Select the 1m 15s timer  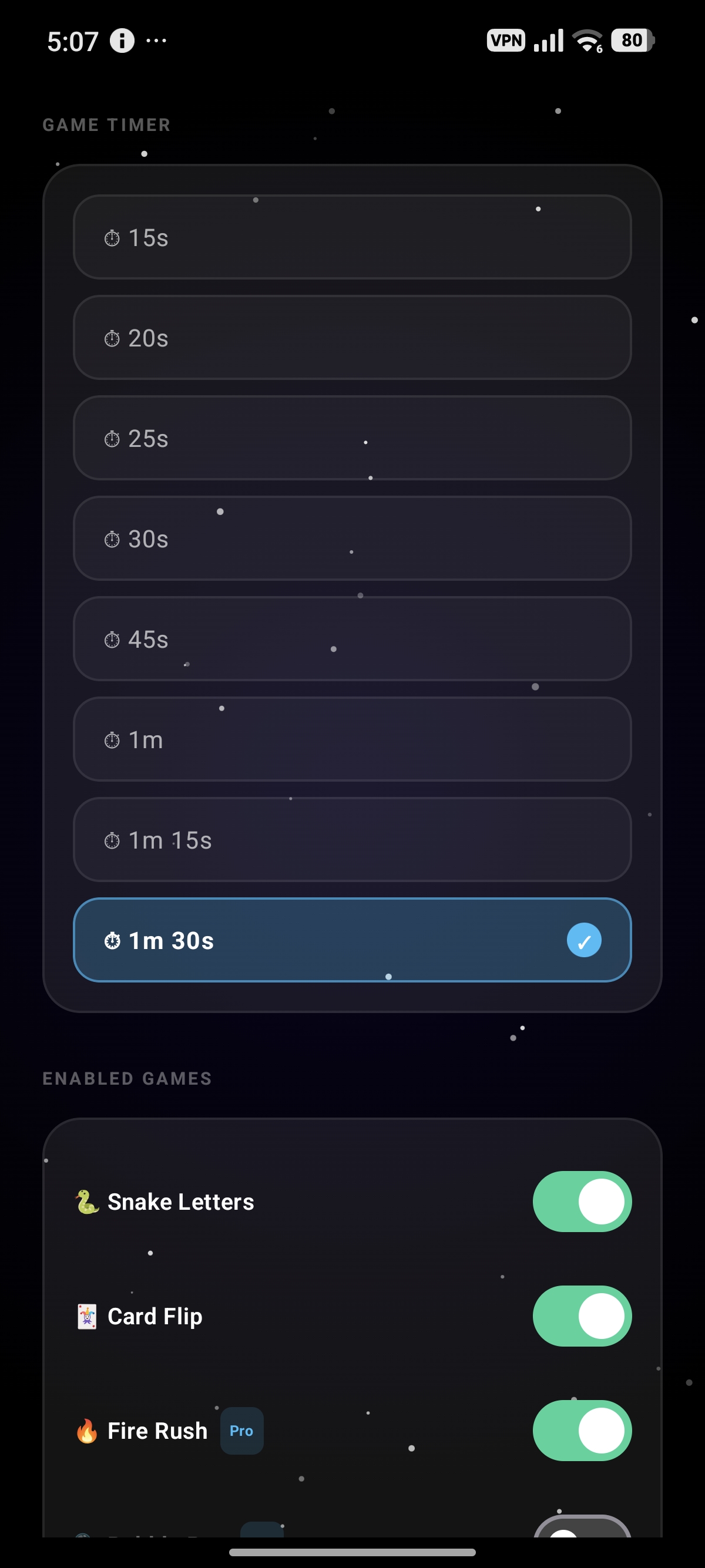[x=352, y=839]
